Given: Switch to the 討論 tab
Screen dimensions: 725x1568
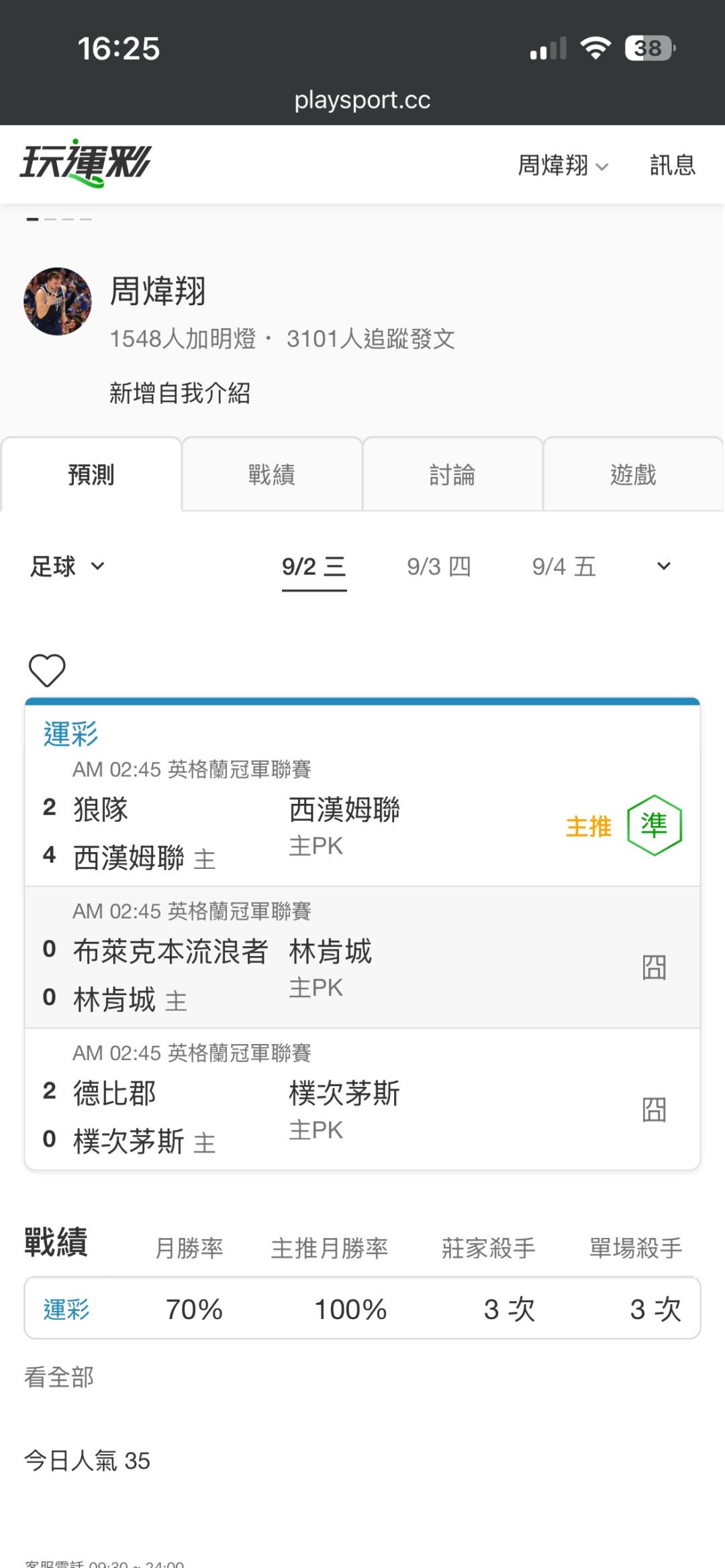Looking at the screenshot, I should 452,474.
